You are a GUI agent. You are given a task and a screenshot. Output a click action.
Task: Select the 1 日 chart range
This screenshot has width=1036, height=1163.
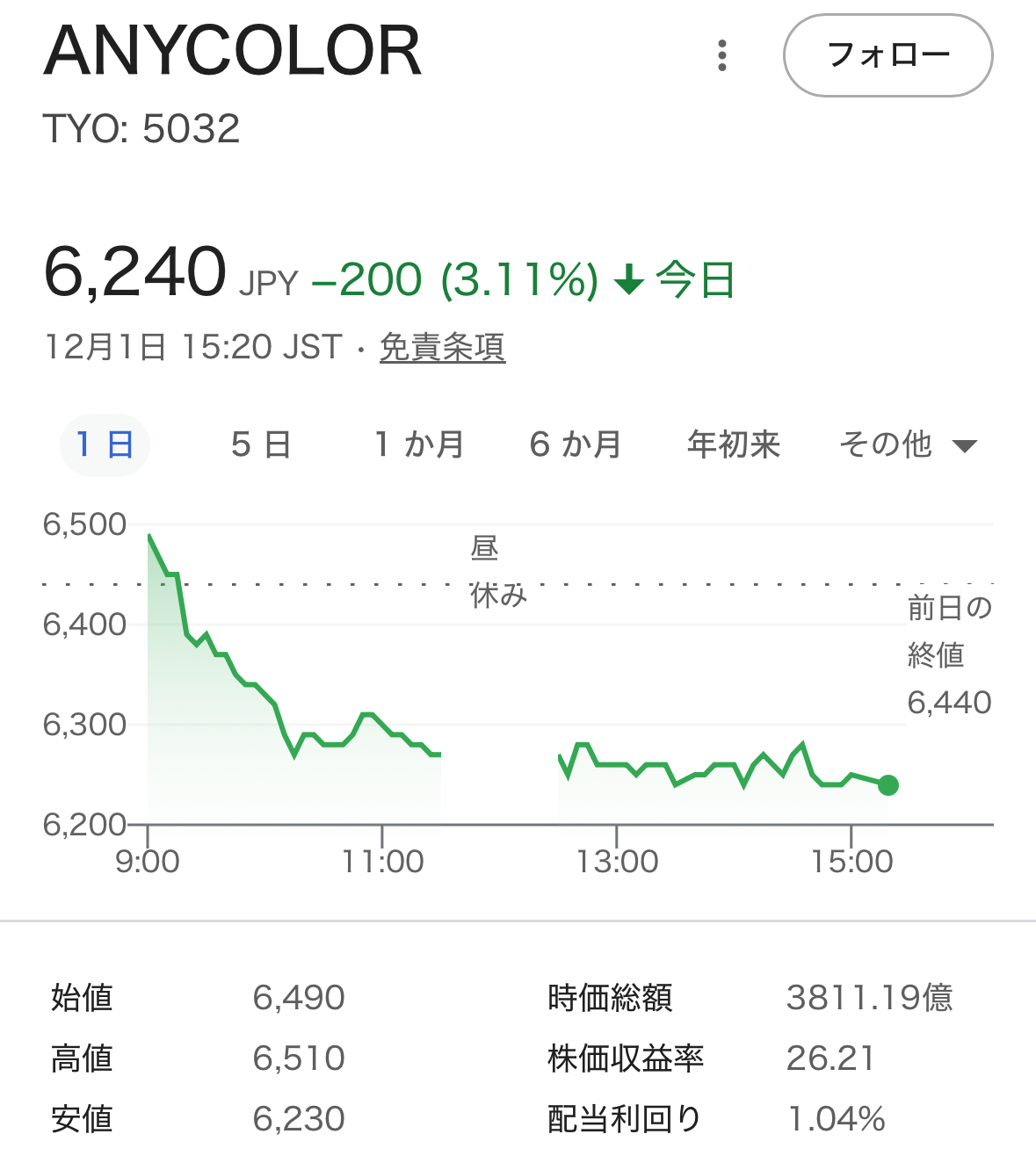pyautogui.click(x=105, y=444)
